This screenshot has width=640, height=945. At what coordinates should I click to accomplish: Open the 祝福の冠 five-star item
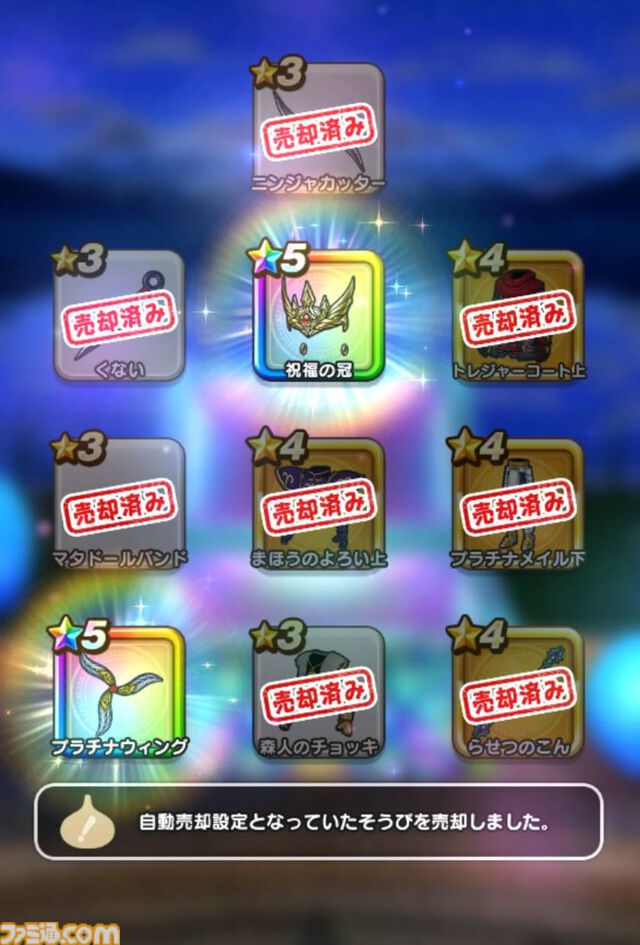pos(319,314)
